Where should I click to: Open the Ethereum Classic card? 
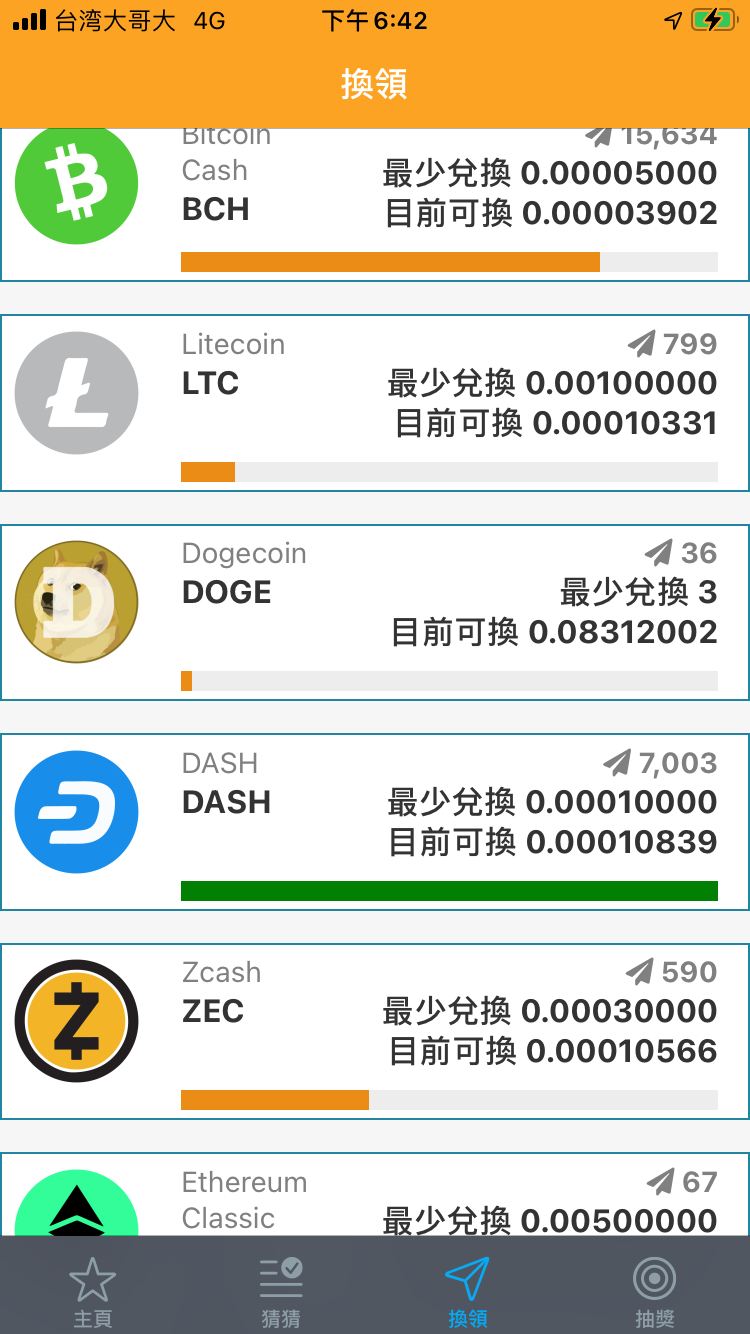click(x=375, y=1194)
